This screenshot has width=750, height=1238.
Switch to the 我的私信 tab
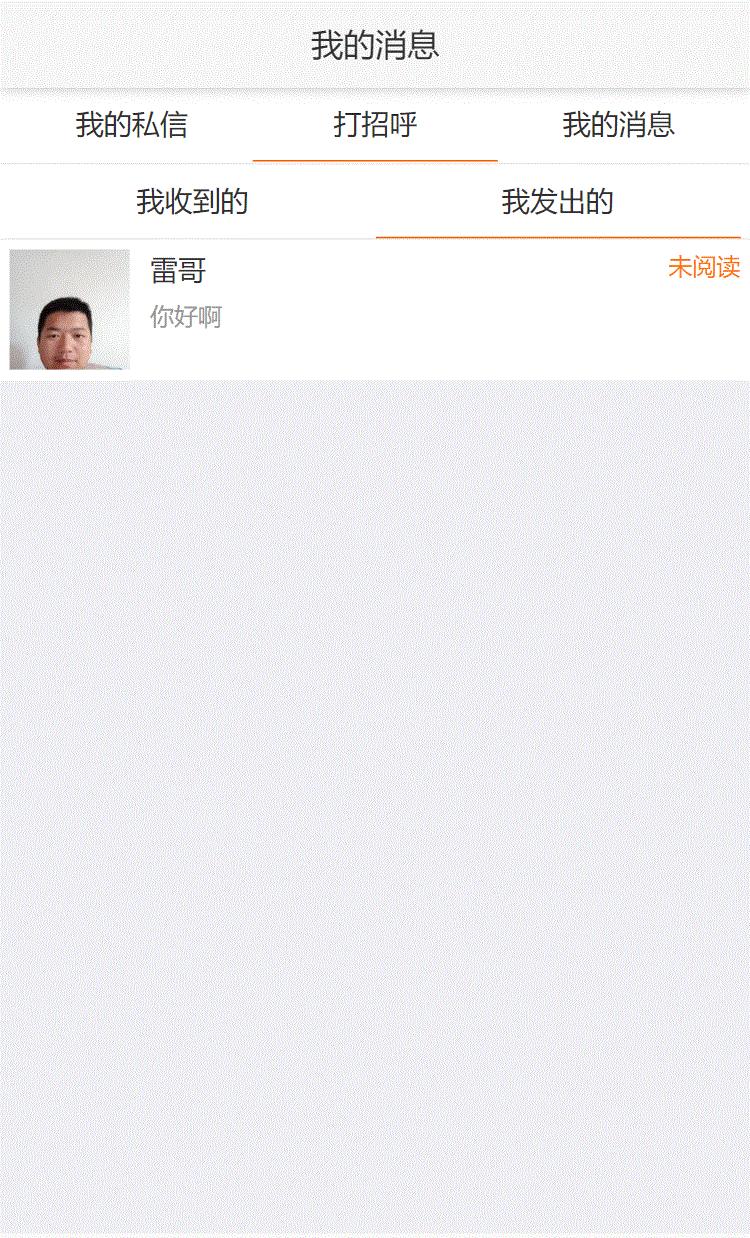pyautogui.click(x=131, y=125)
